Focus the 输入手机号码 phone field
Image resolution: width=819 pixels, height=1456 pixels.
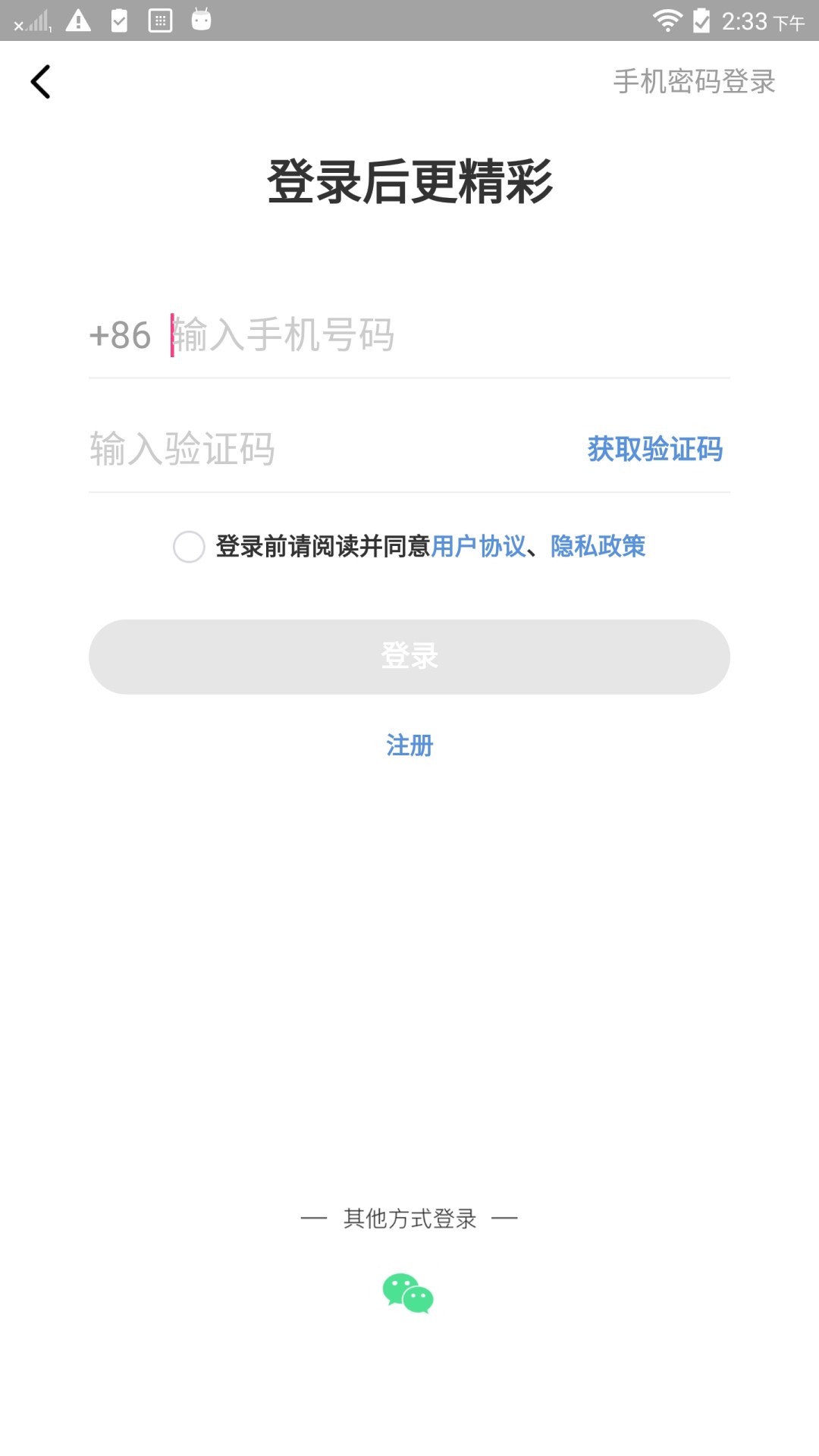coord(341,334)
